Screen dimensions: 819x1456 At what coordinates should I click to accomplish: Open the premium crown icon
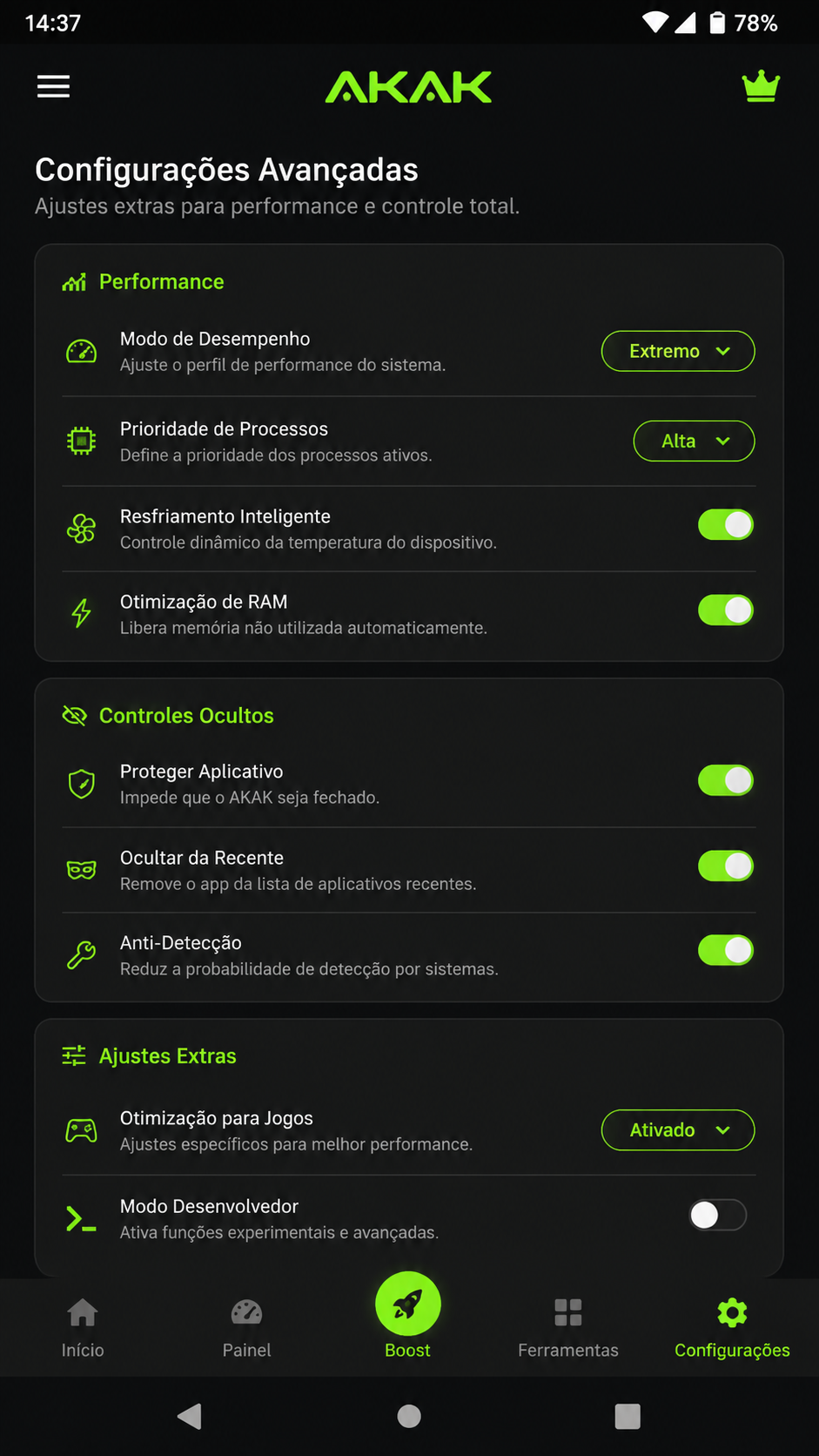(x=761, y=86)
